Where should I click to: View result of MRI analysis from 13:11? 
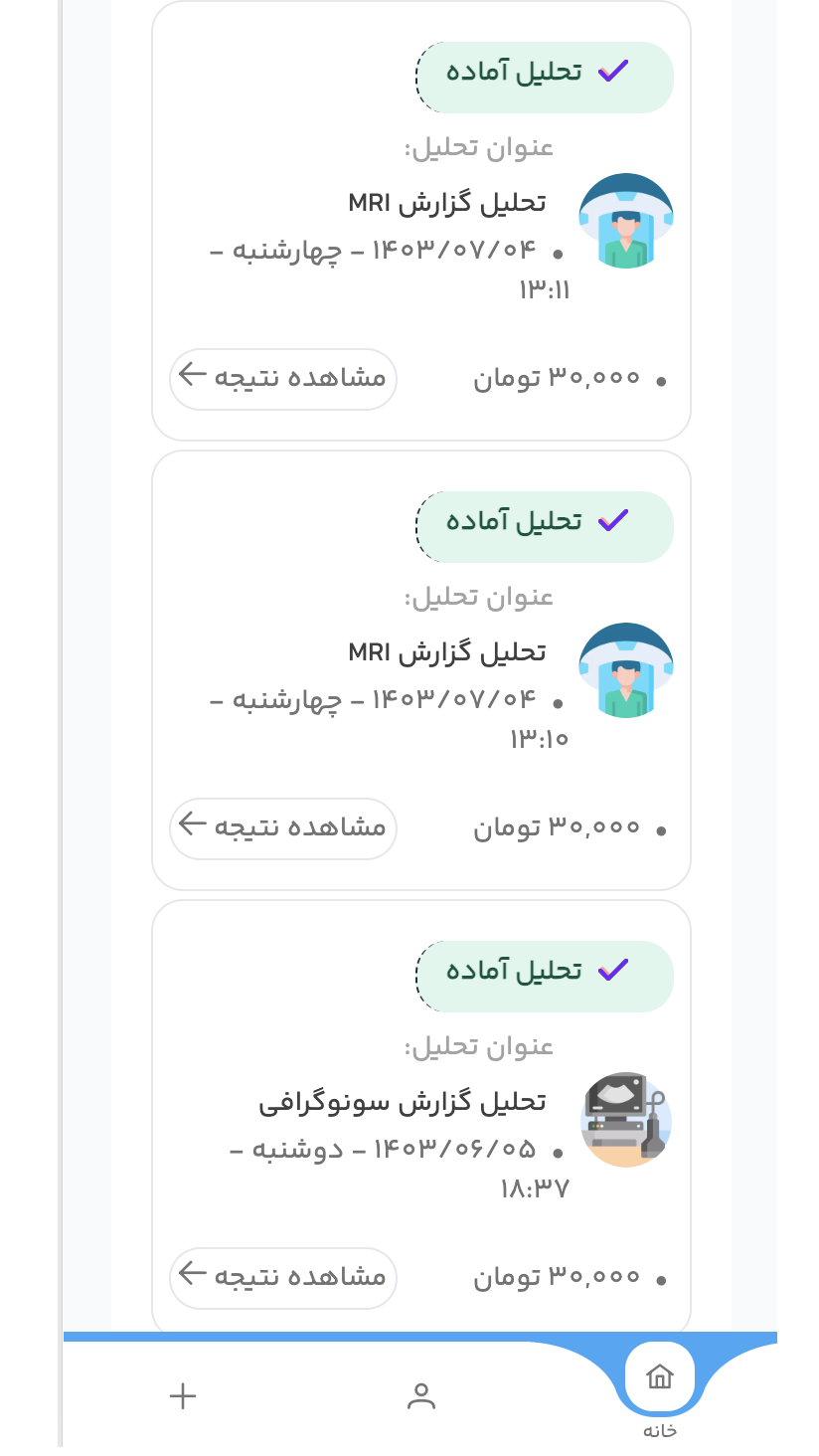[x=283, y=378]
